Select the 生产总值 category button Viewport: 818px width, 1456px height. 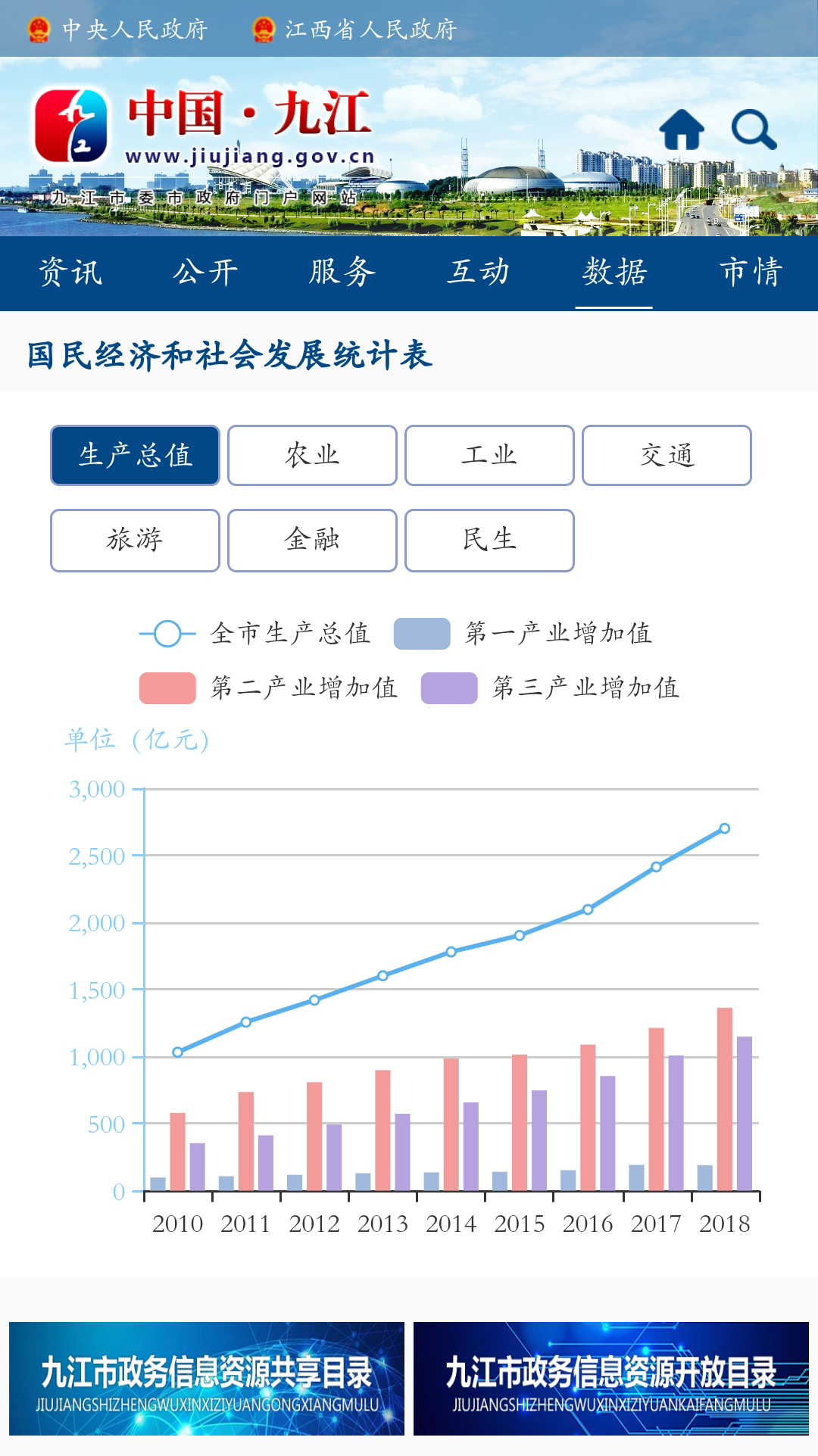click(135, 455)
